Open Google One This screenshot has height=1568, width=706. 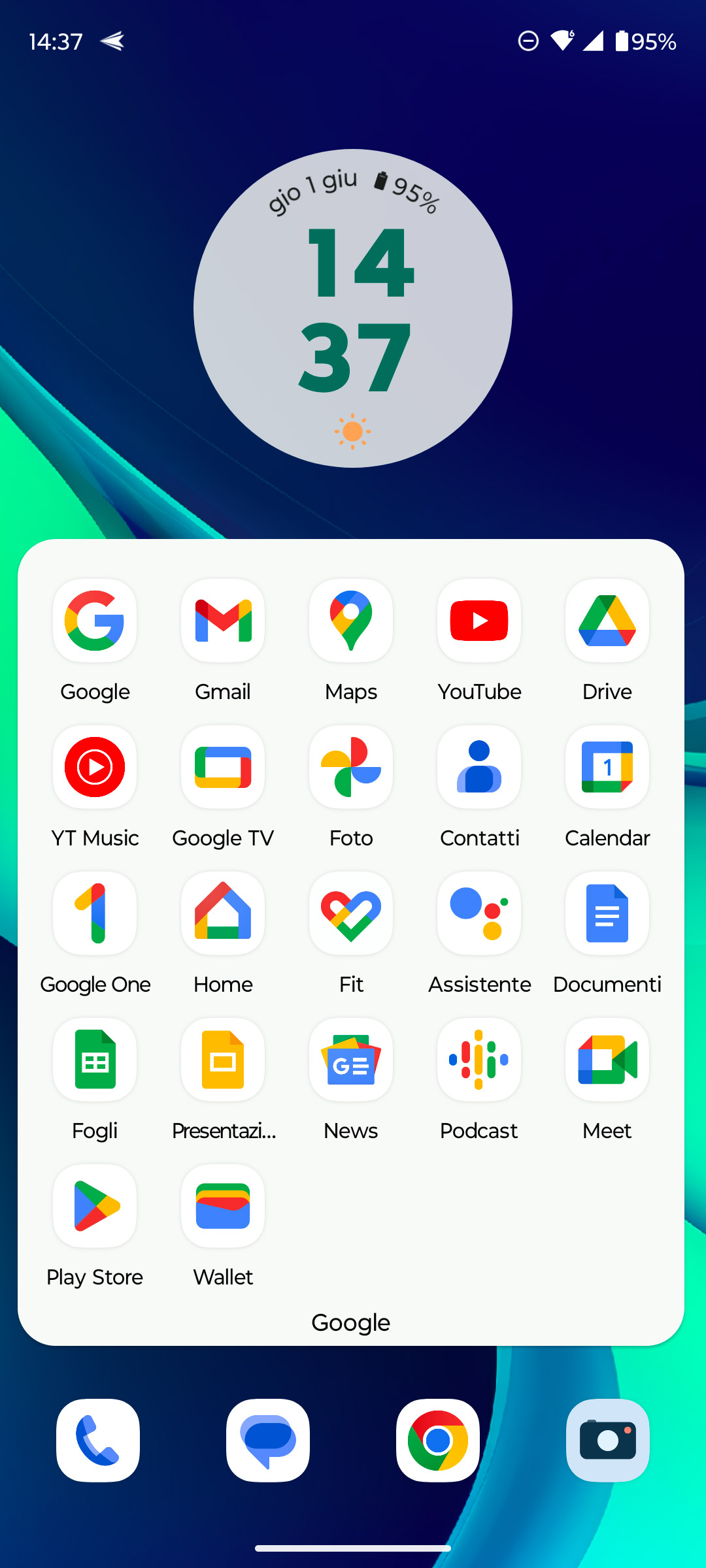(95, 914)
